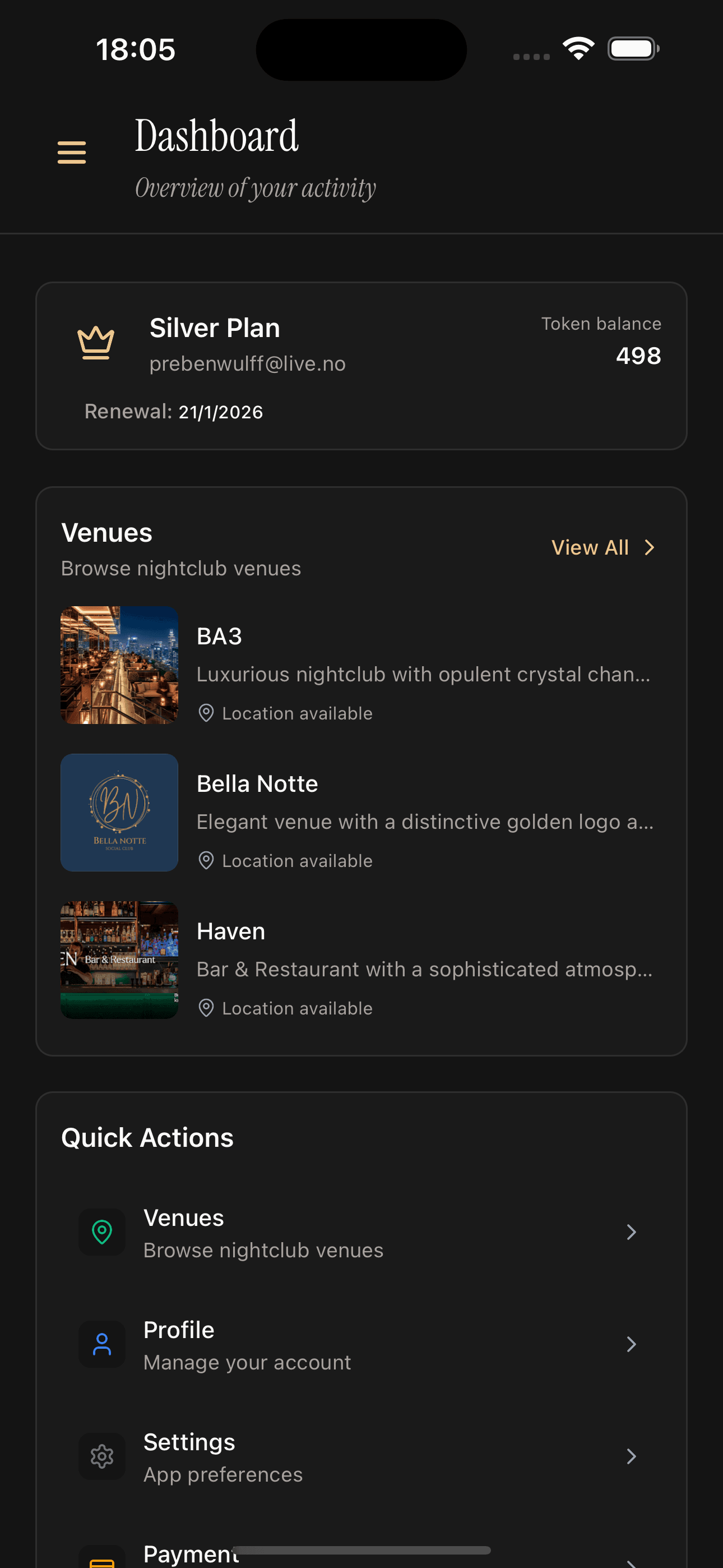Viewport: 723px width, 1568px height.
Task: Expand the Profile row using its chevron
Action: [631, 1344]
